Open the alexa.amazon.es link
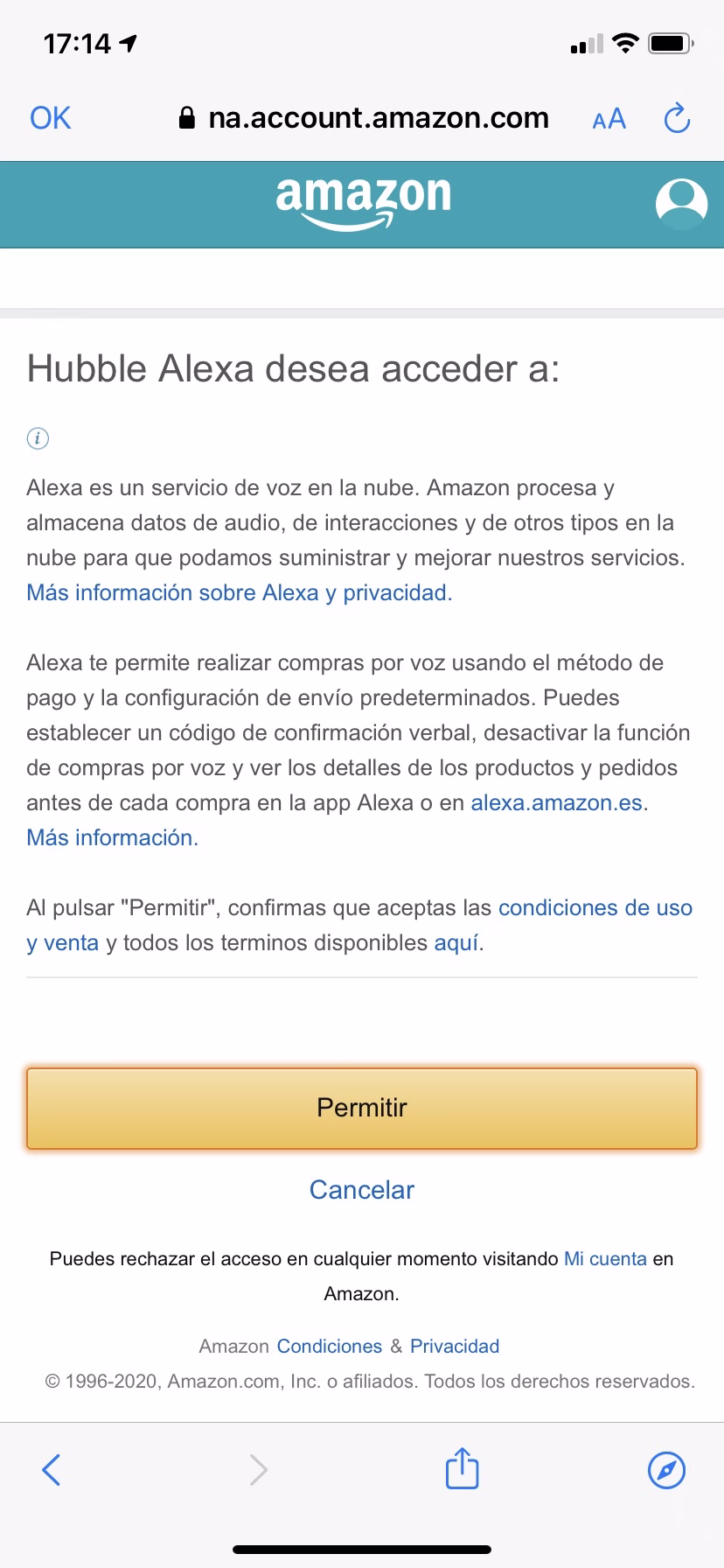The width and height of the screenshot is (724, 1568). pyautogui.click(x=556, y=802)
